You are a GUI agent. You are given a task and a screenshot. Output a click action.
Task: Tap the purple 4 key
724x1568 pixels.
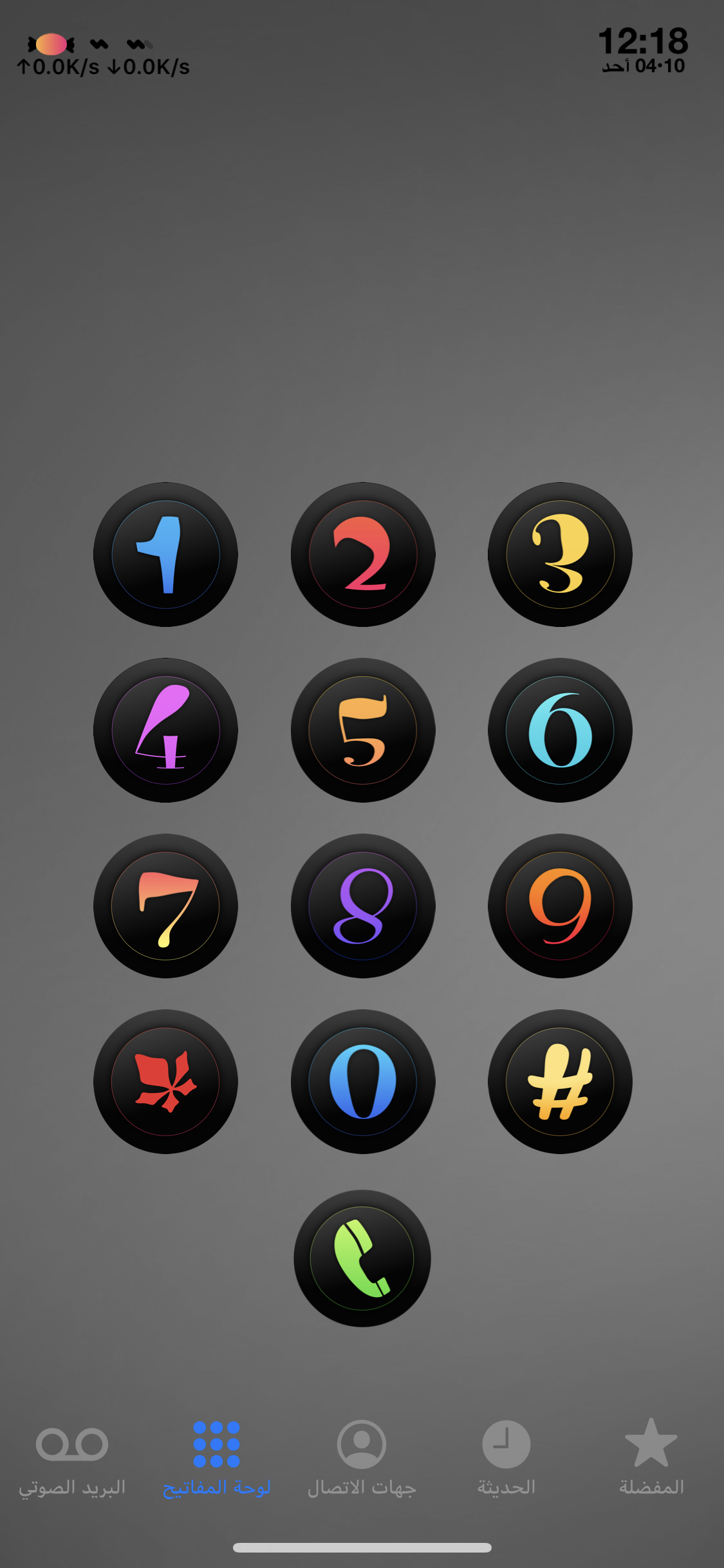click(x=165, y=730)
